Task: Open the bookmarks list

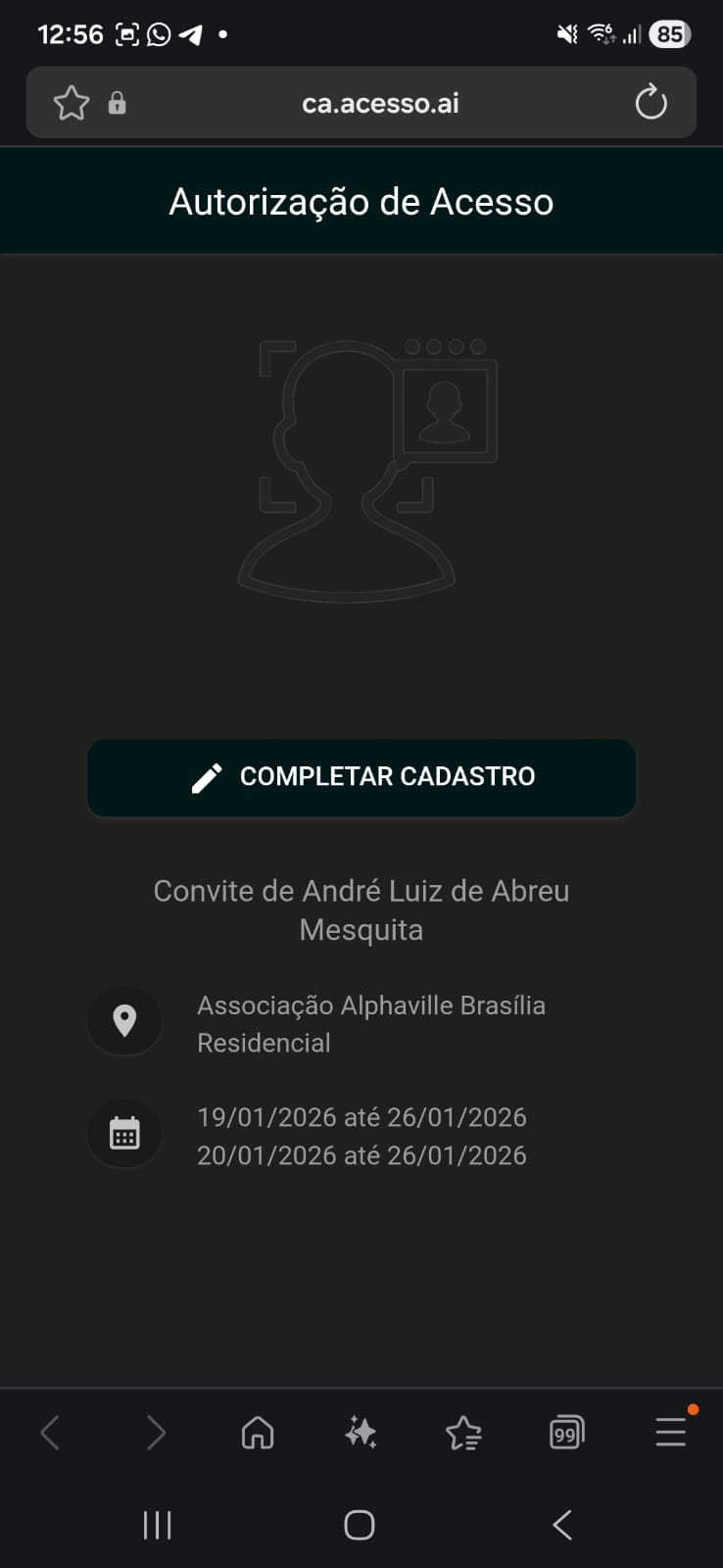Action: coord(463,1434)
